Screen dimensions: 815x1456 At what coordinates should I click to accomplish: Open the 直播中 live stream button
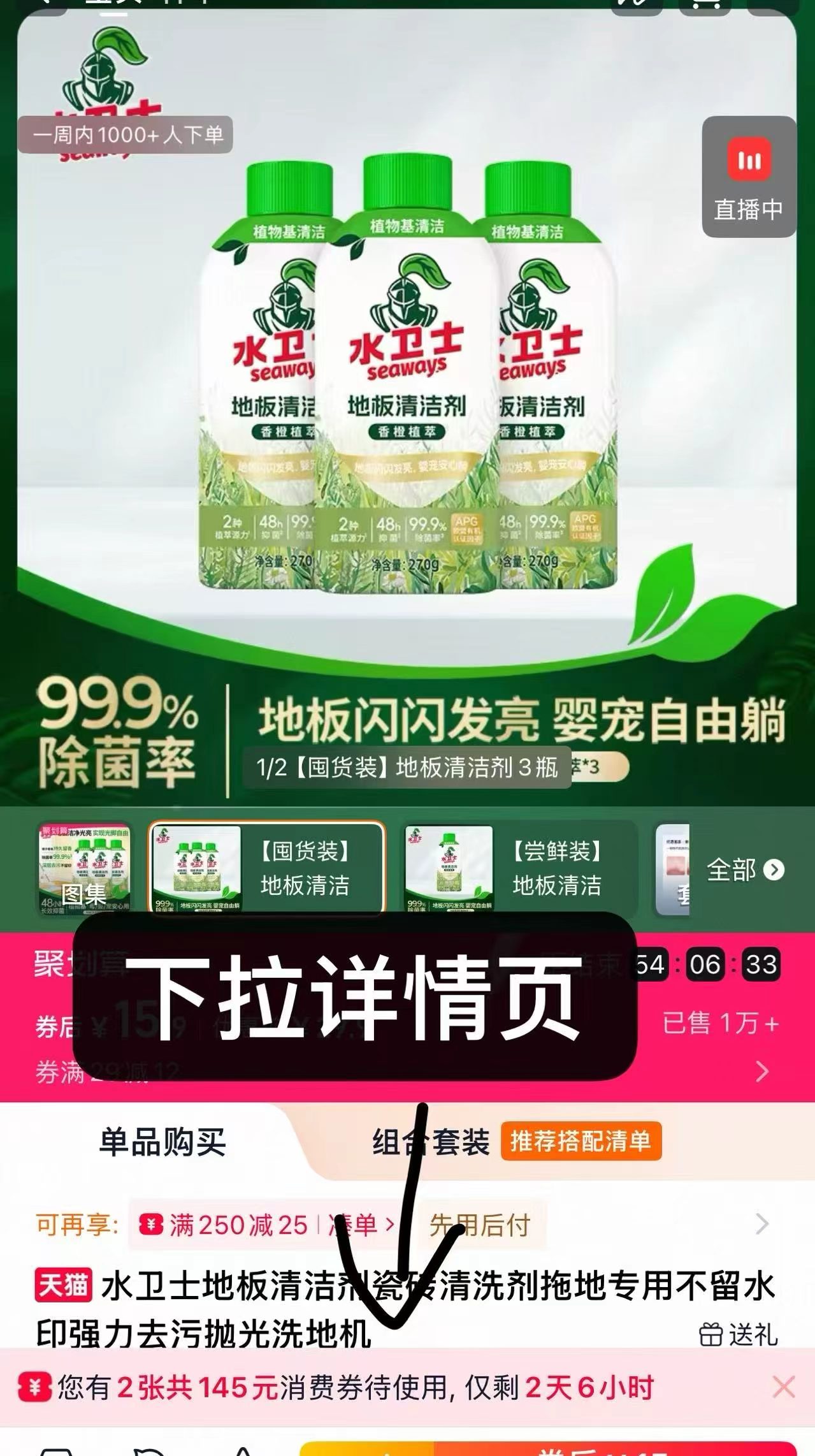click(749, 177)
